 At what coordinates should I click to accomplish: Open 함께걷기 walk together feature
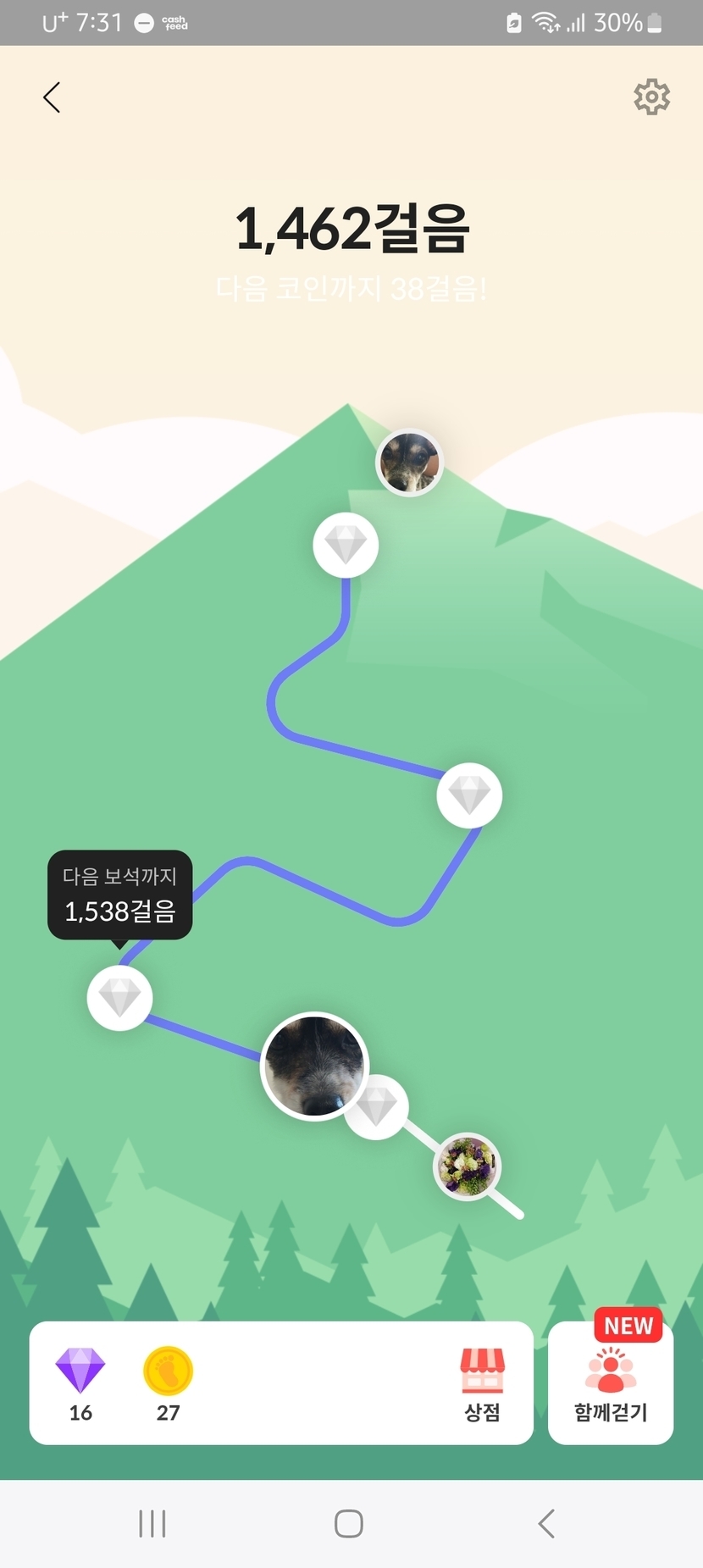[611, 1384]
